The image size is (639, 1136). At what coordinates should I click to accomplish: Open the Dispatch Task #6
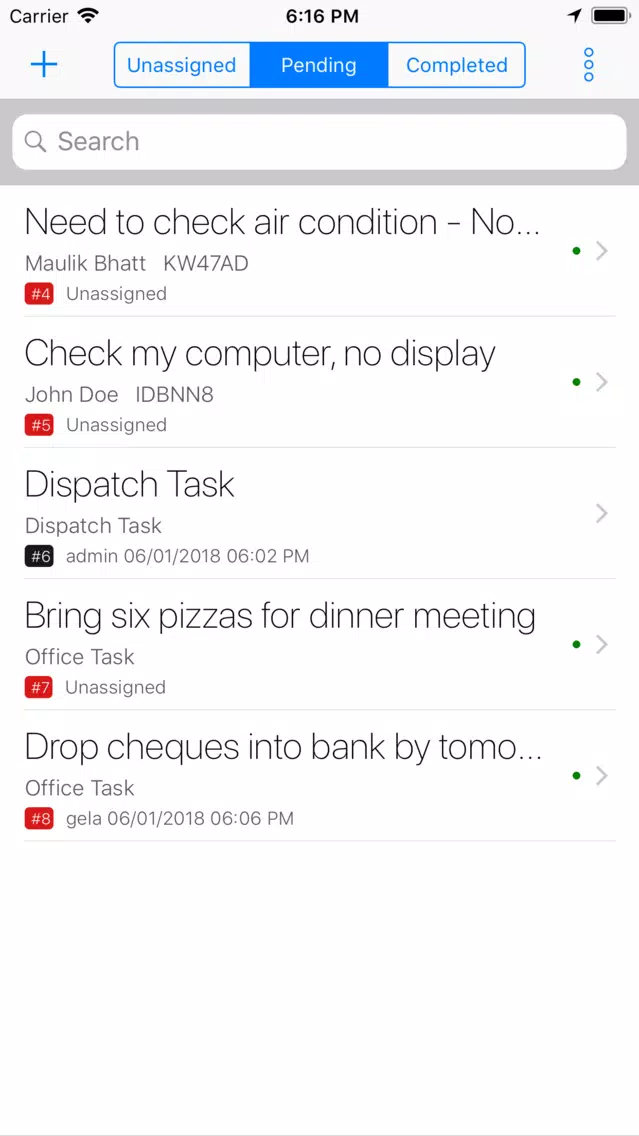[x=320, y=513]
